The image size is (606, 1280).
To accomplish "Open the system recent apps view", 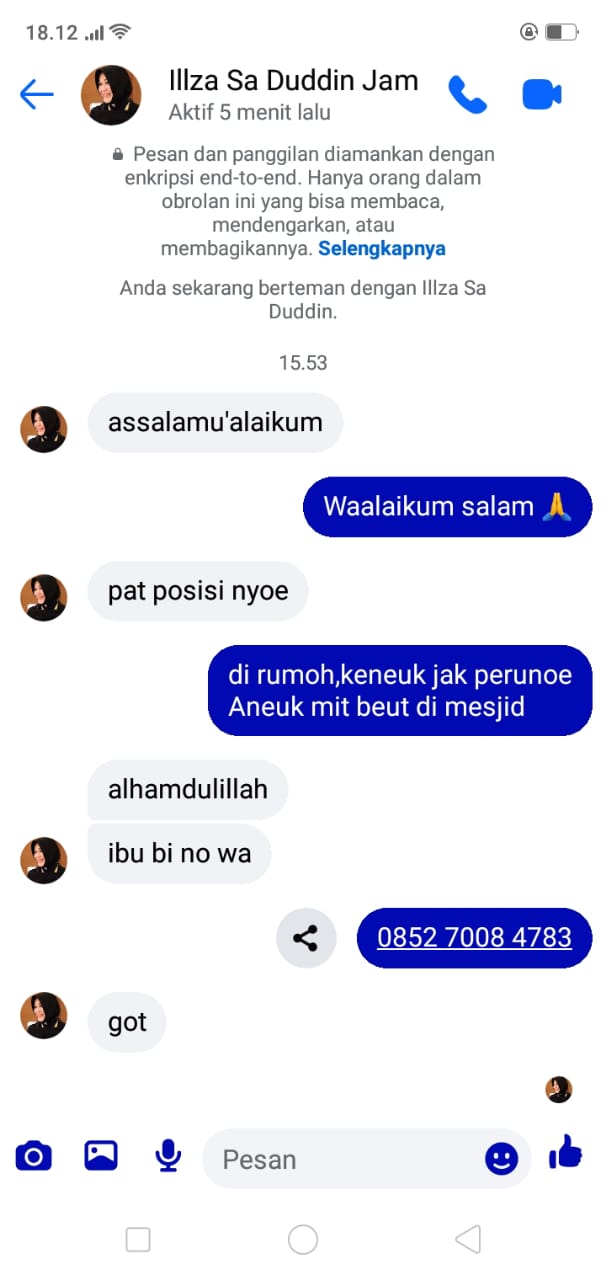I will click(x=138, y=1240).
